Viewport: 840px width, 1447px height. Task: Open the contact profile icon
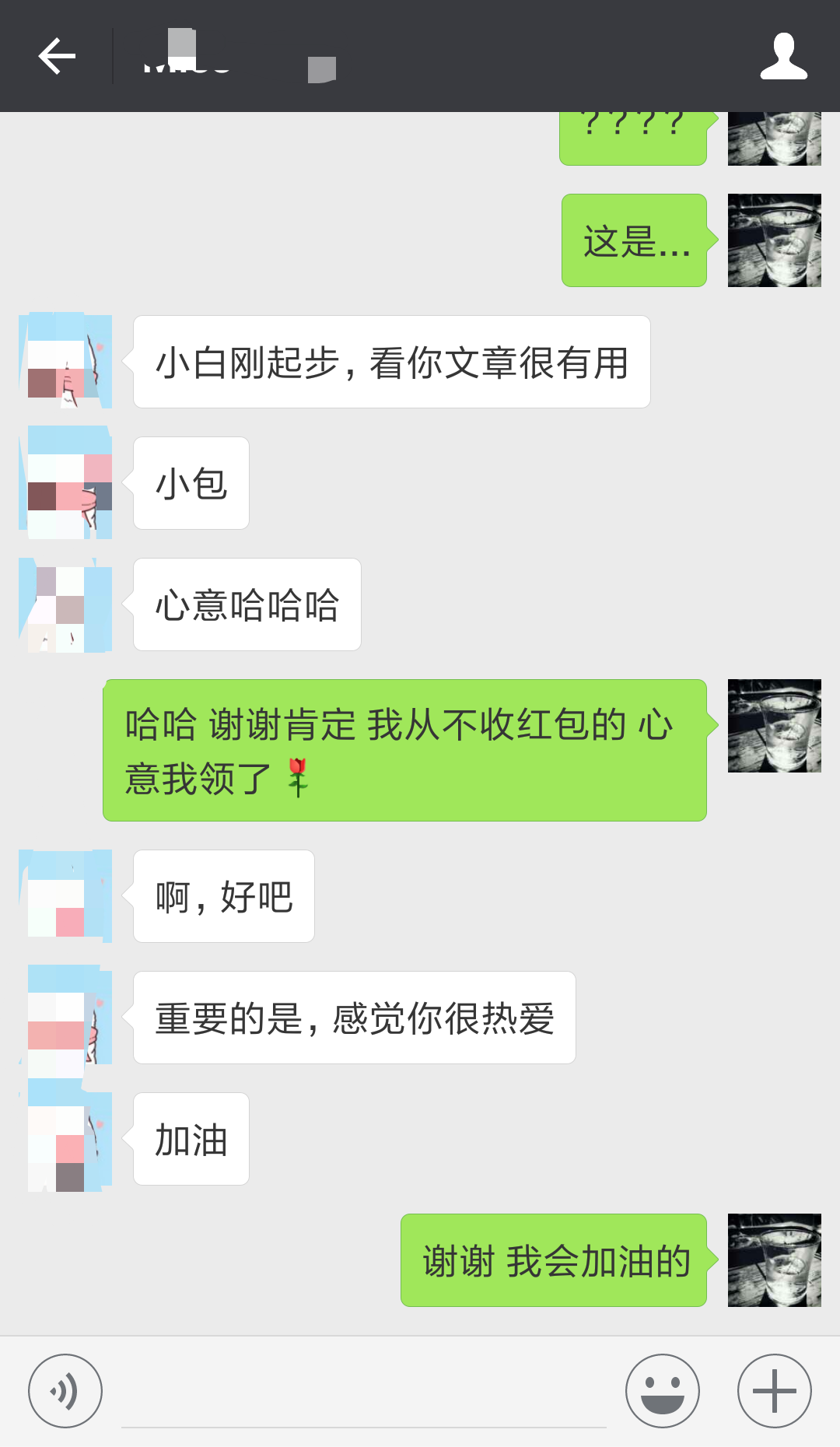(783, 56)
